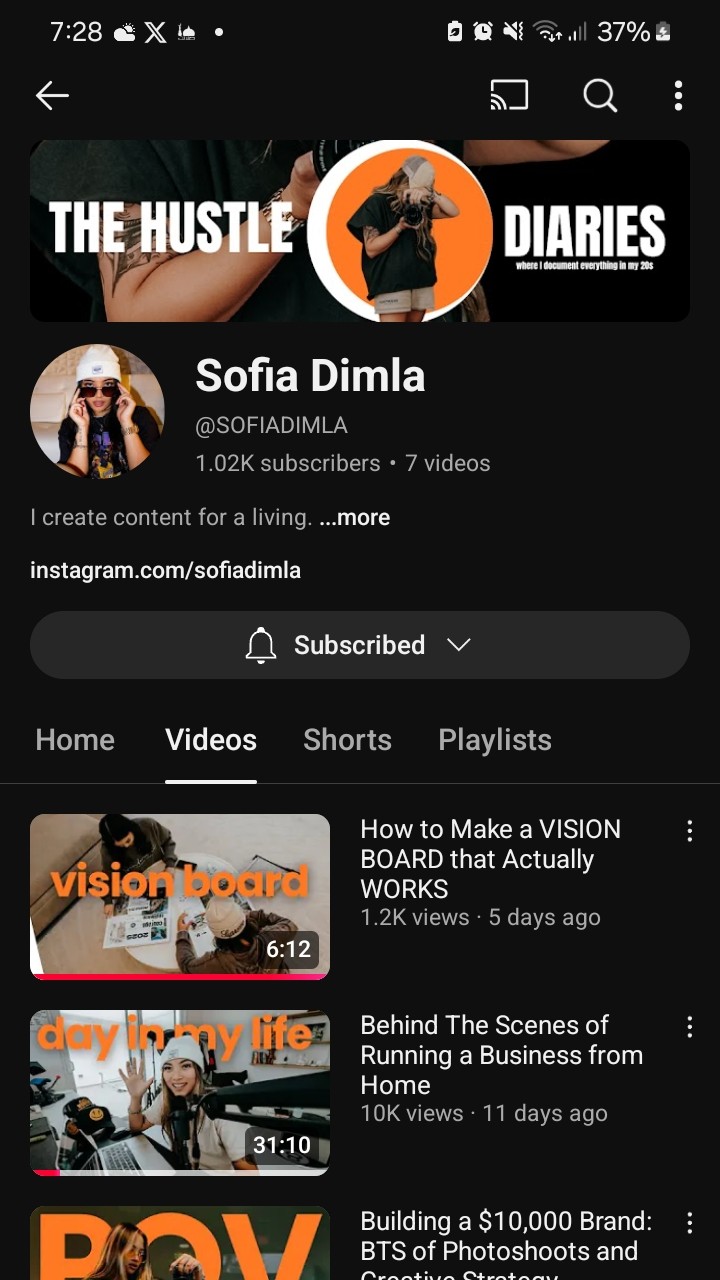Viewport: 720px width, 1280px height.
Task: Switch to the Shorts tab
Action: click(x=347, y=740)
